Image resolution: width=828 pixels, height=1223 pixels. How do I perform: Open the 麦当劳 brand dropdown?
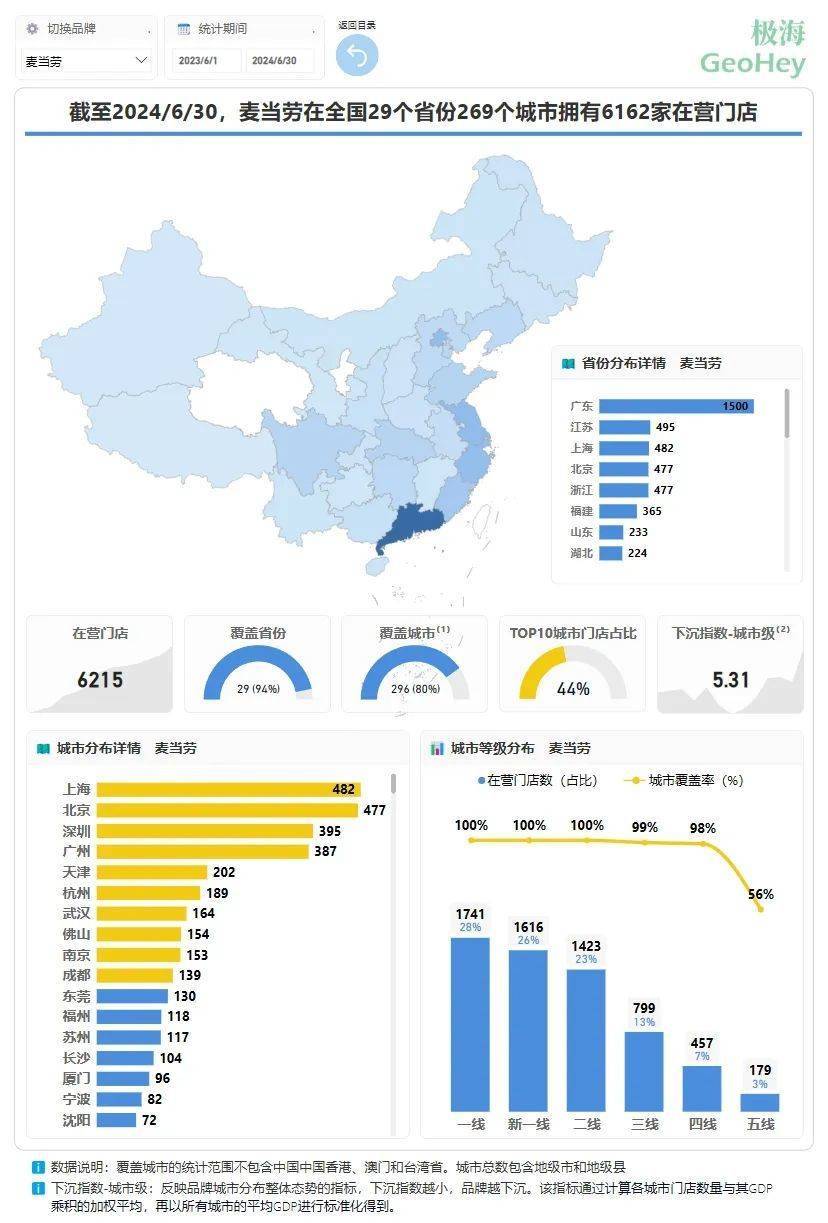click(86, 61)
